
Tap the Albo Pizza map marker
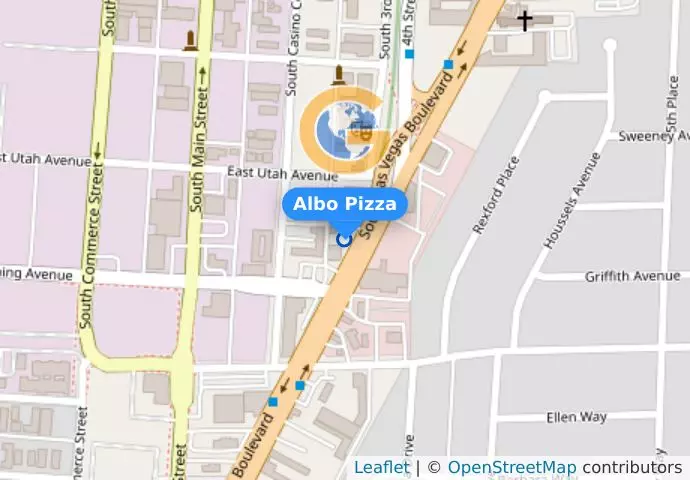(345, 239)
